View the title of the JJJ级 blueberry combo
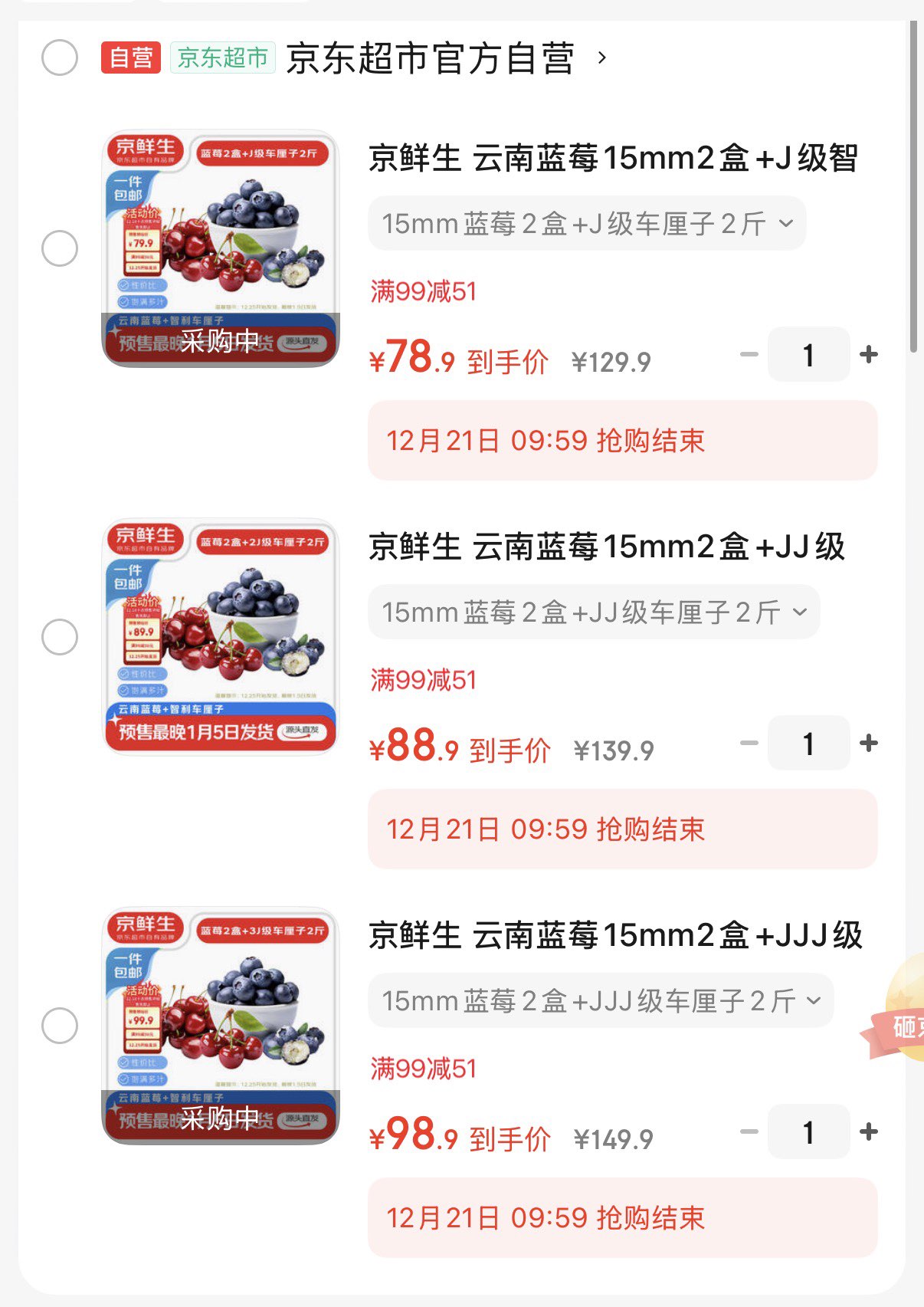Viewport: 924px width, 1307px height. pyautogui.click(x=615, y=936)
